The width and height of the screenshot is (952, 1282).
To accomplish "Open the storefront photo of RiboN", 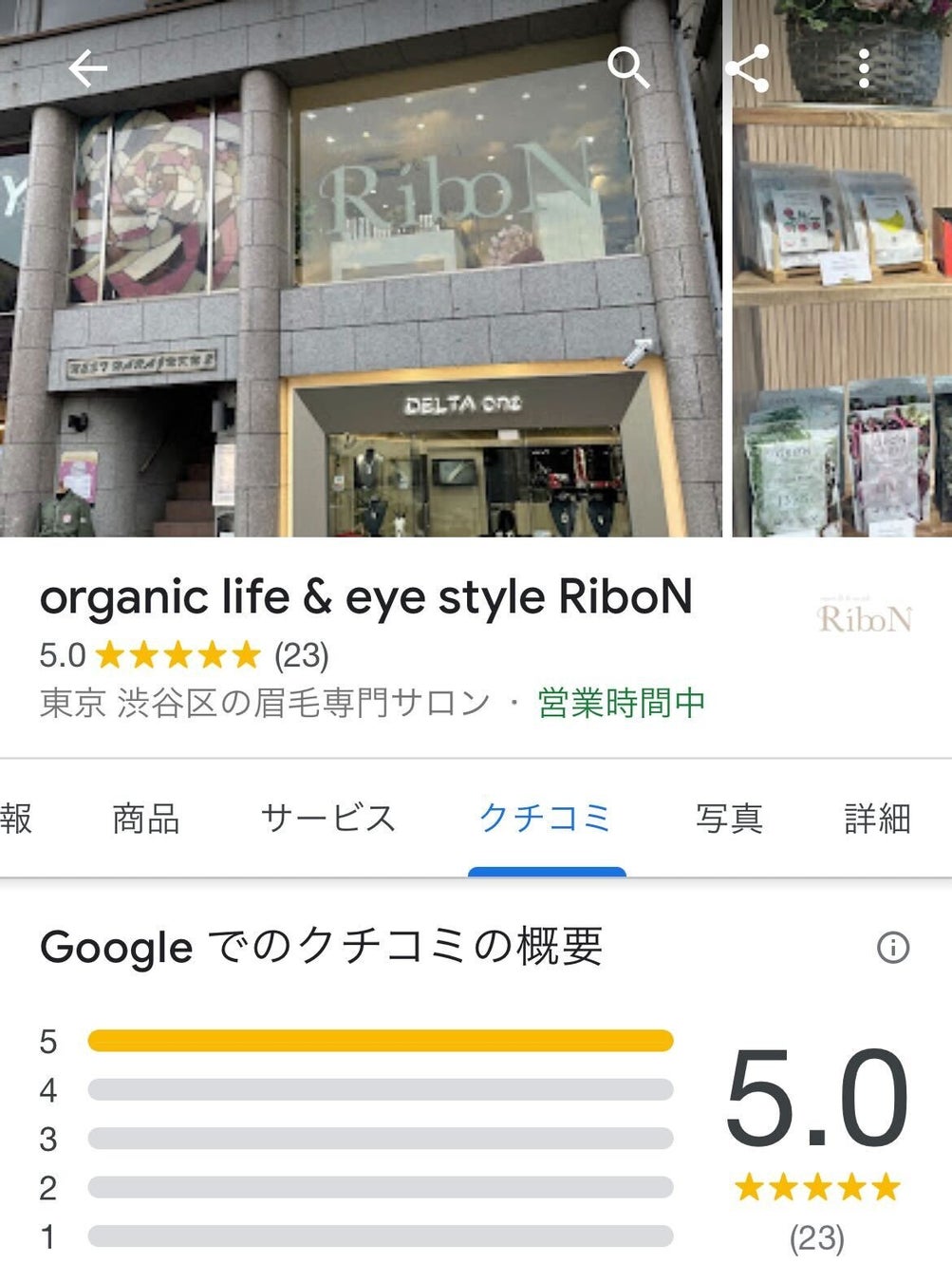I will (x=361, y=285).
